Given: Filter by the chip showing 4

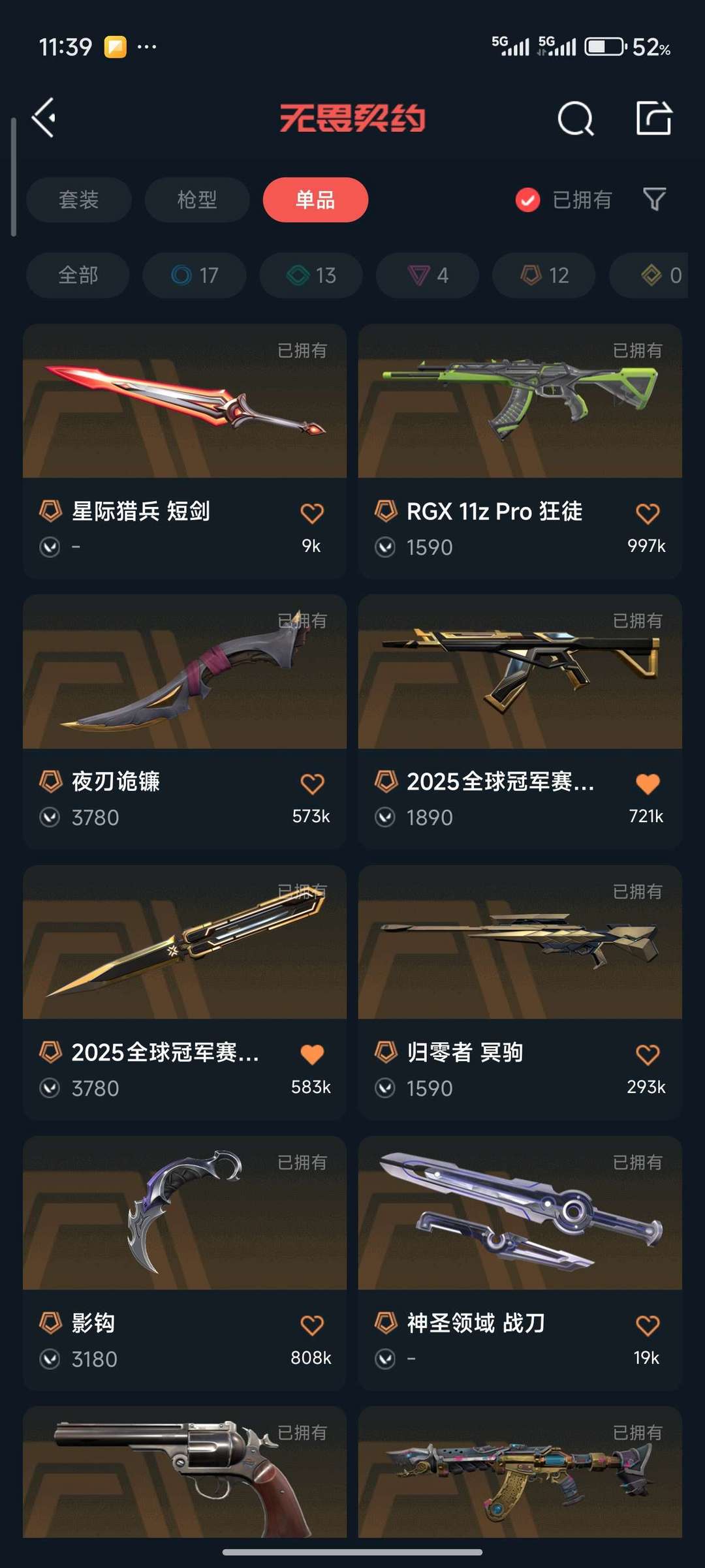Looking at the screenshot, I should [x=428, y=275].
